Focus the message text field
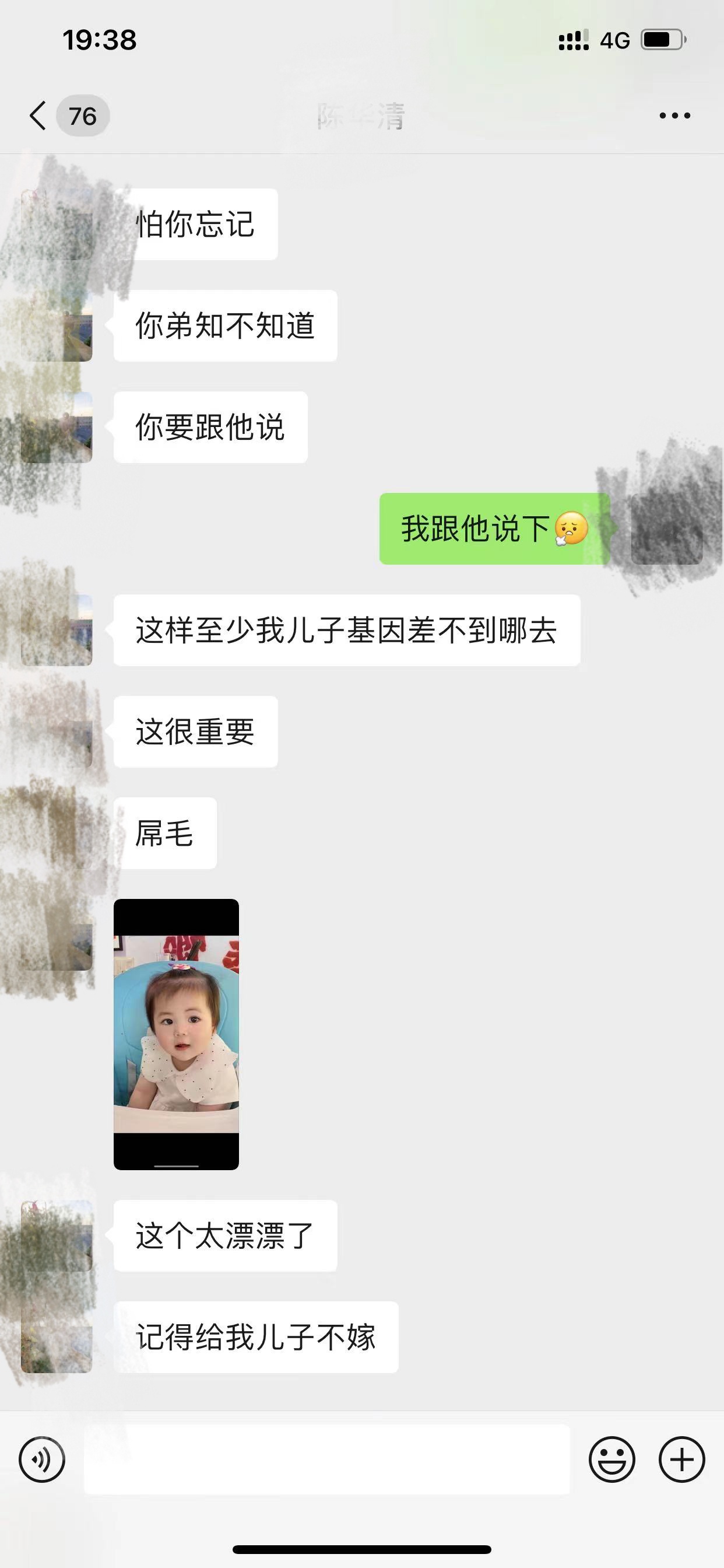Screen dimensions: 724x1568 [x=326, y=1459]
